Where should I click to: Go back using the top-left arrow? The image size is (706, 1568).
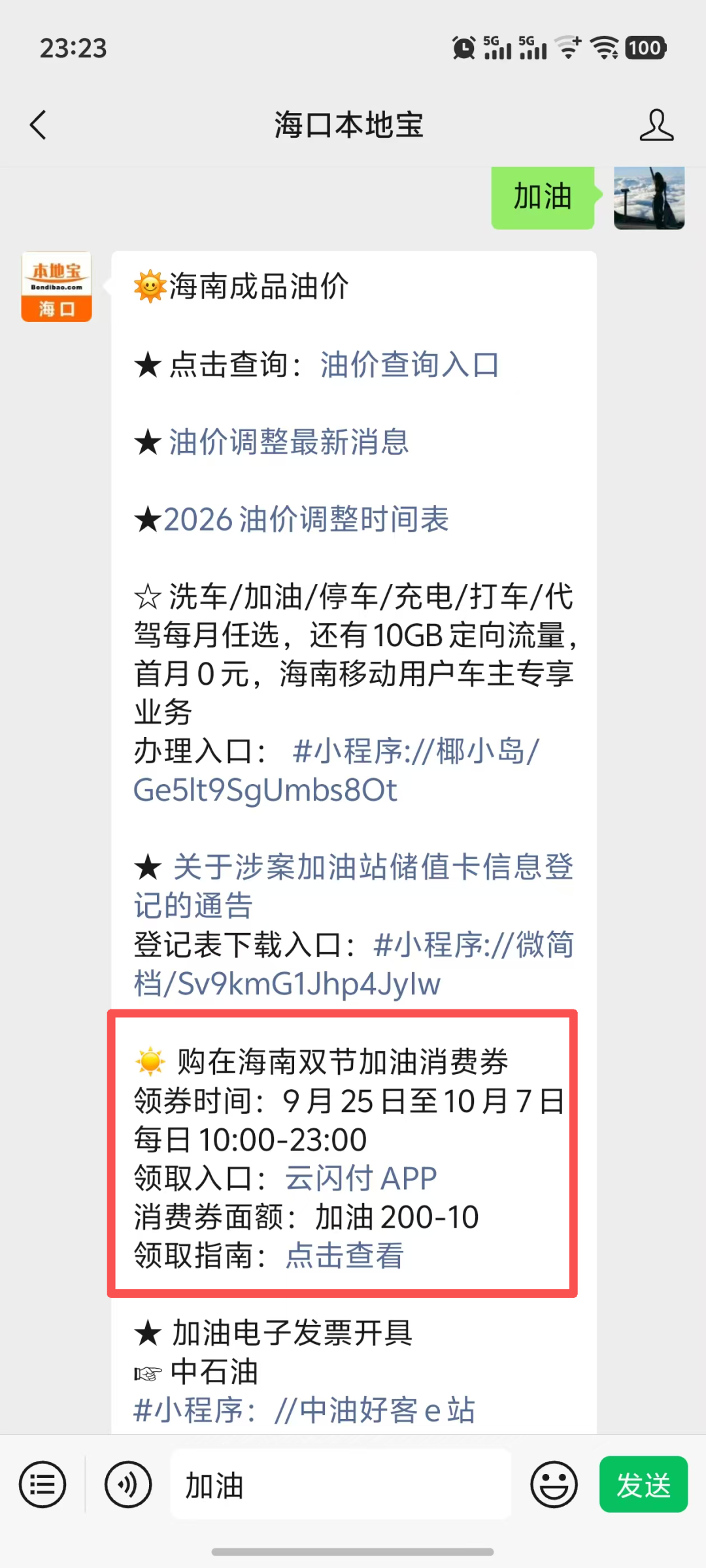click(x=38, y=125)
